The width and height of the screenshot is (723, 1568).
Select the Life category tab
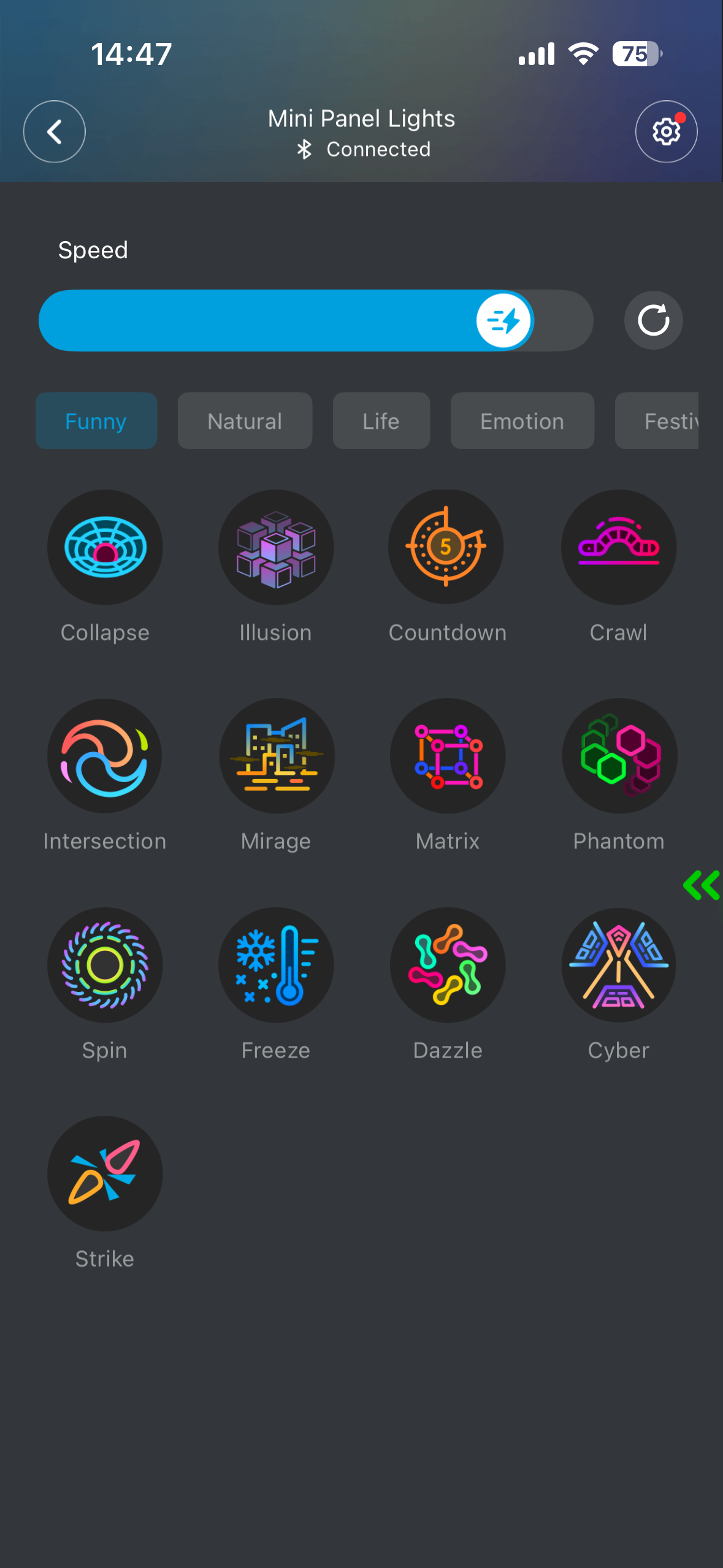click(381, 421)
